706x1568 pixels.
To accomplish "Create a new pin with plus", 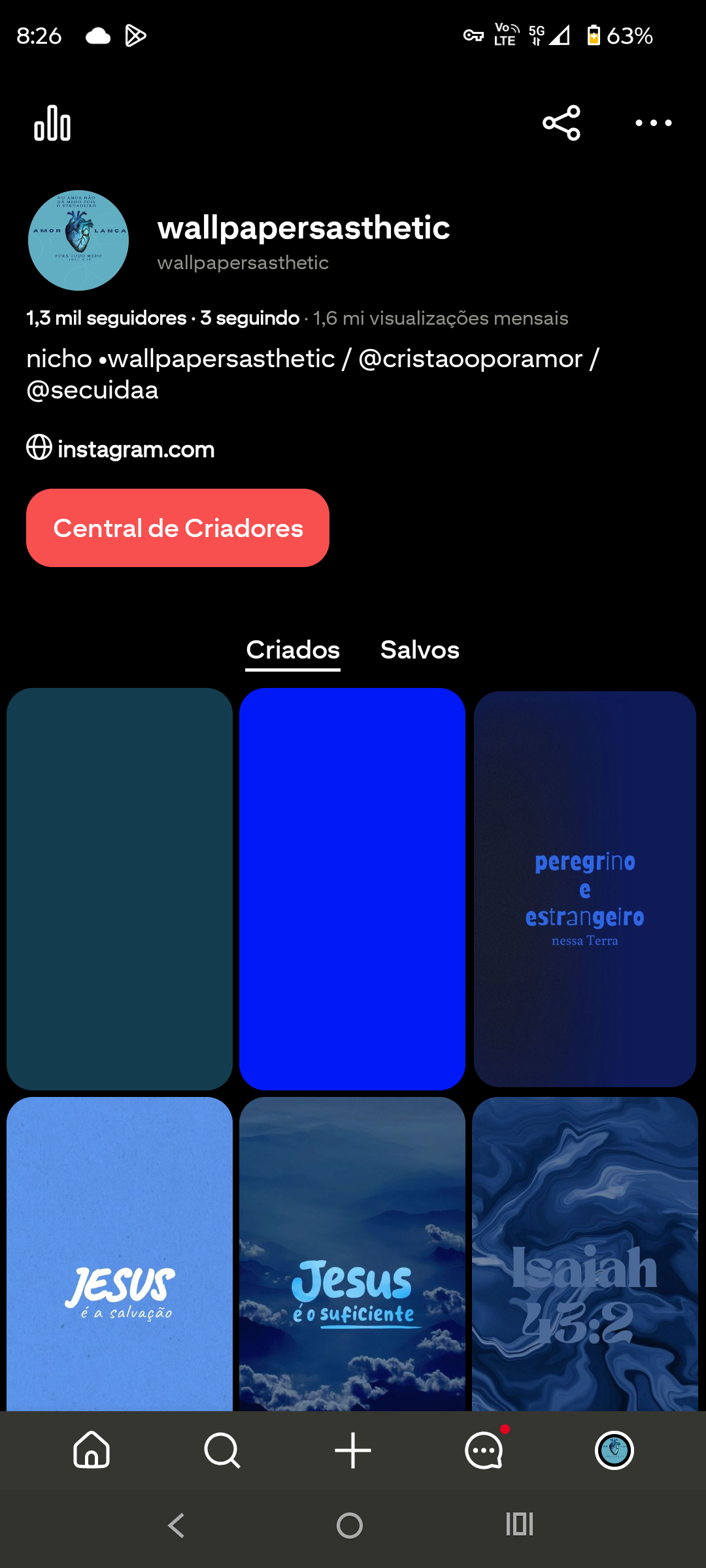I will tap(353, 1450).
